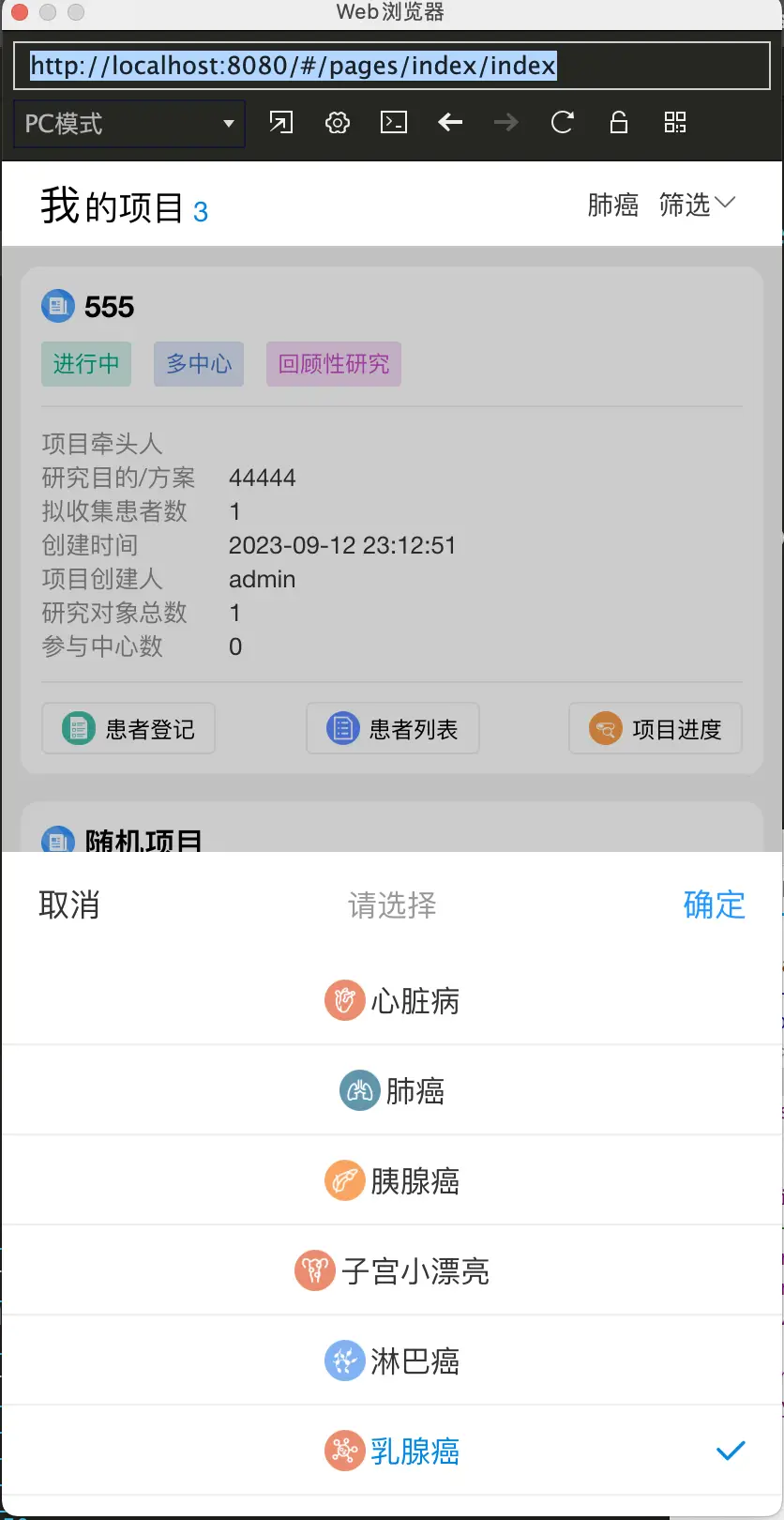The image size is (784, 1520).
Task: Tap the checked 乳腺癌 option
Action: point(392,1452)
